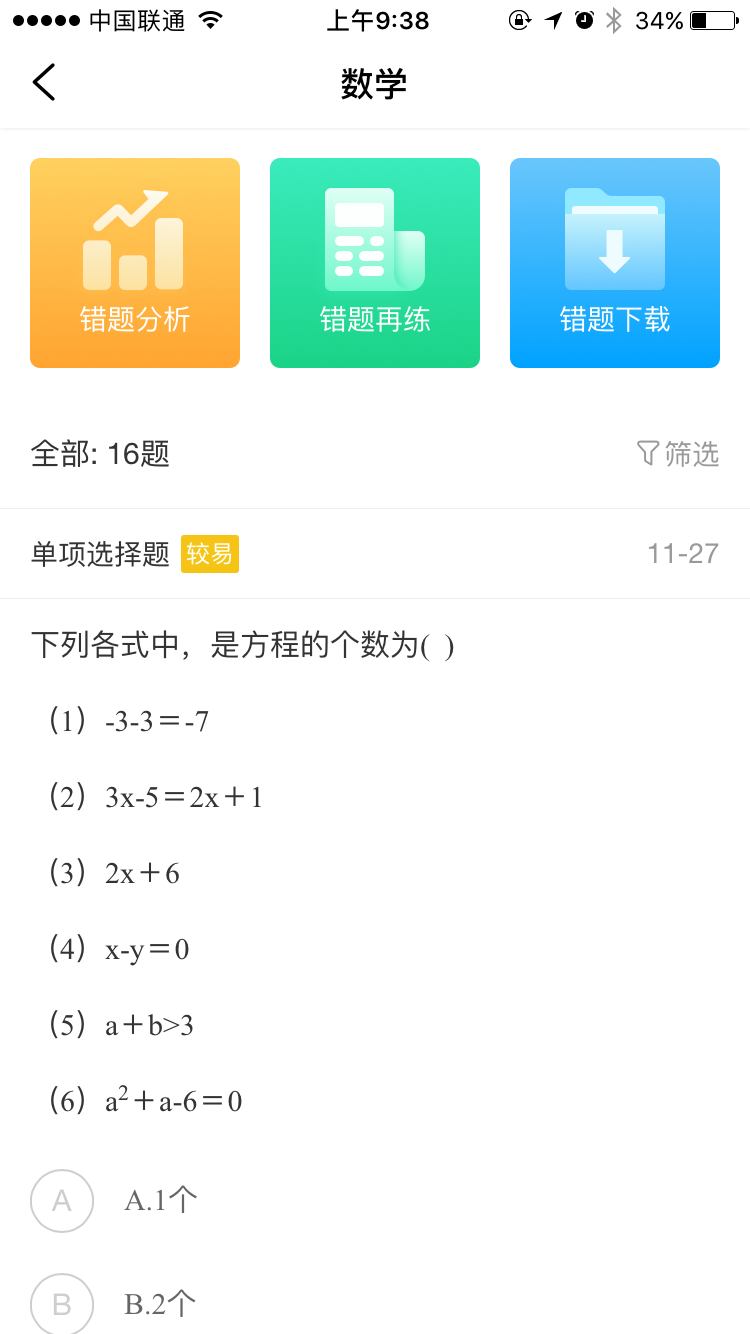Tap the Wi-Fi icon in the status bar
This screenshot has height=1334, width=750.
click(210, 19)
